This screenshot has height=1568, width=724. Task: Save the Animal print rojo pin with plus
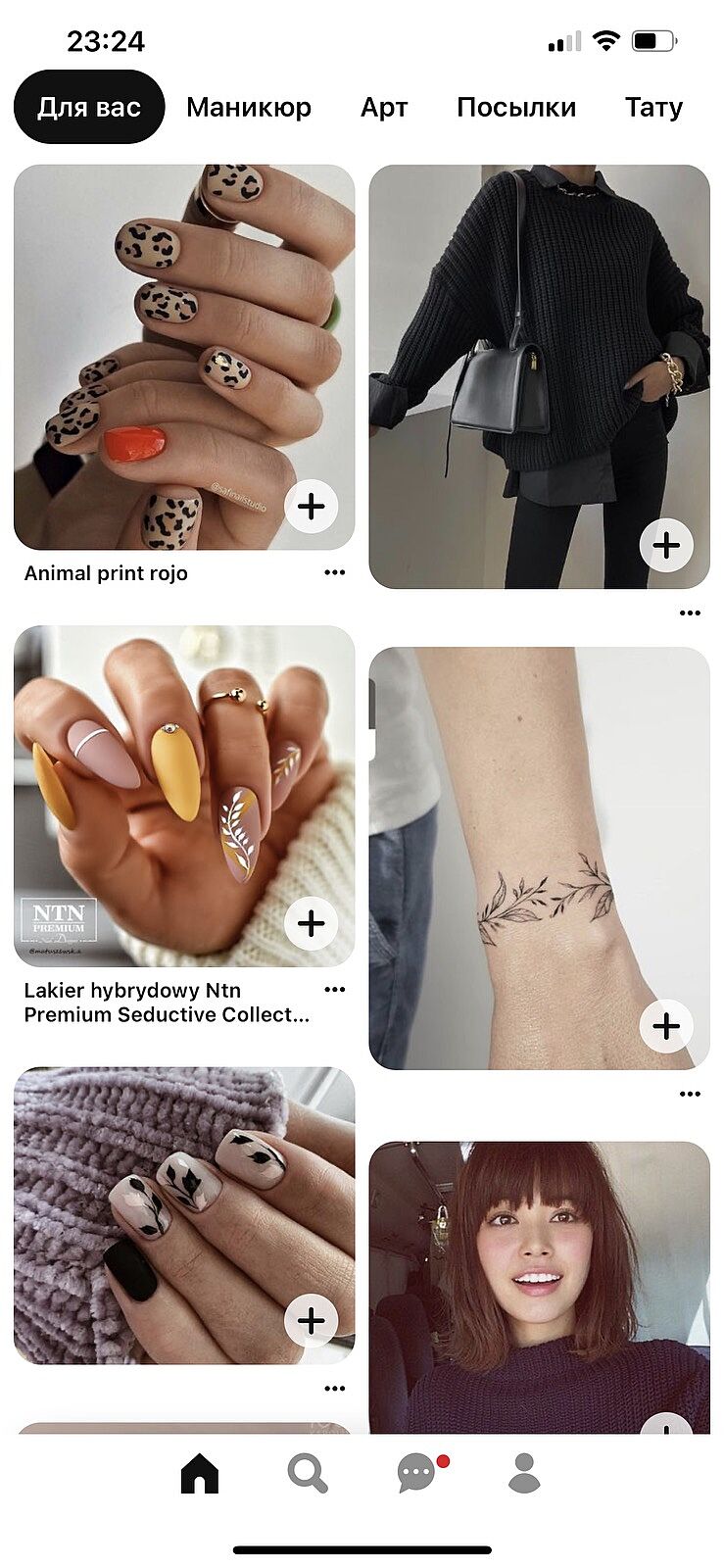click(312, 507)
